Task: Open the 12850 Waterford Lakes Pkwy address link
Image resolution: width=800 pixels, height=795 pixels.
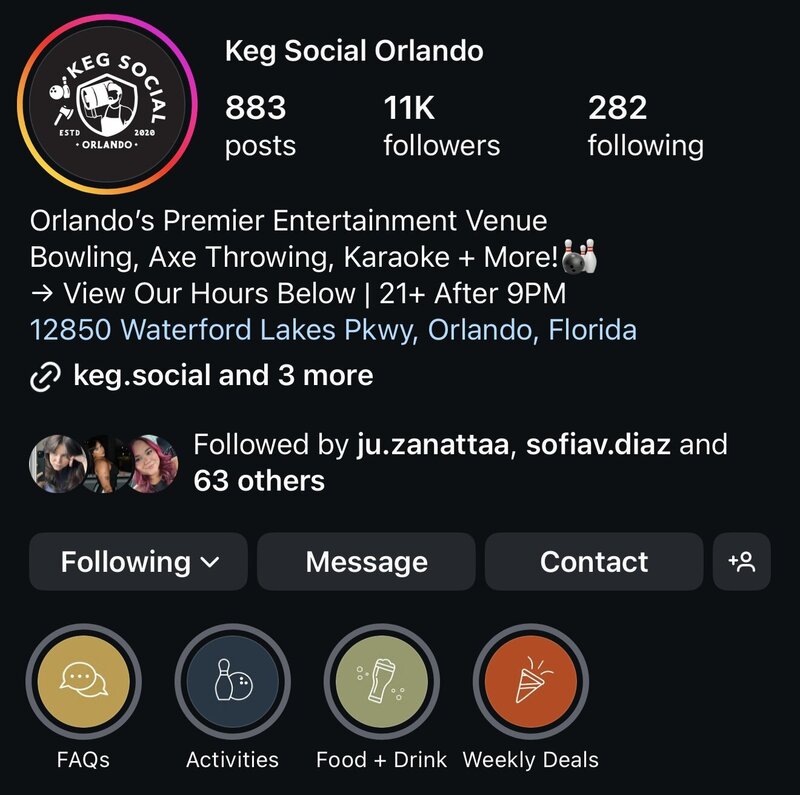Action: point(333,329)
